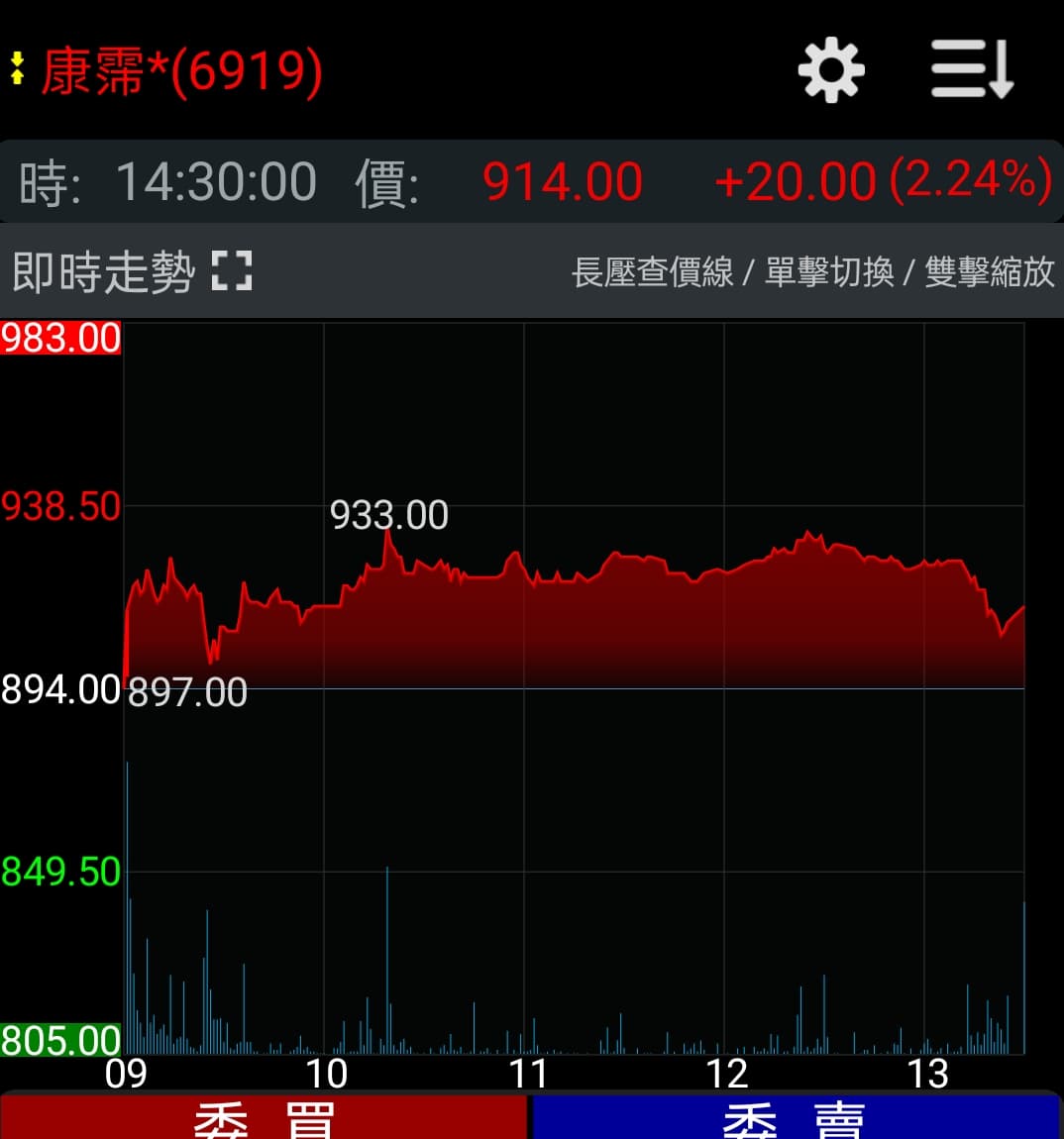The image size is (1064, 1139).
Task: Select the 委賣 column header
Action: [796, 1119]
